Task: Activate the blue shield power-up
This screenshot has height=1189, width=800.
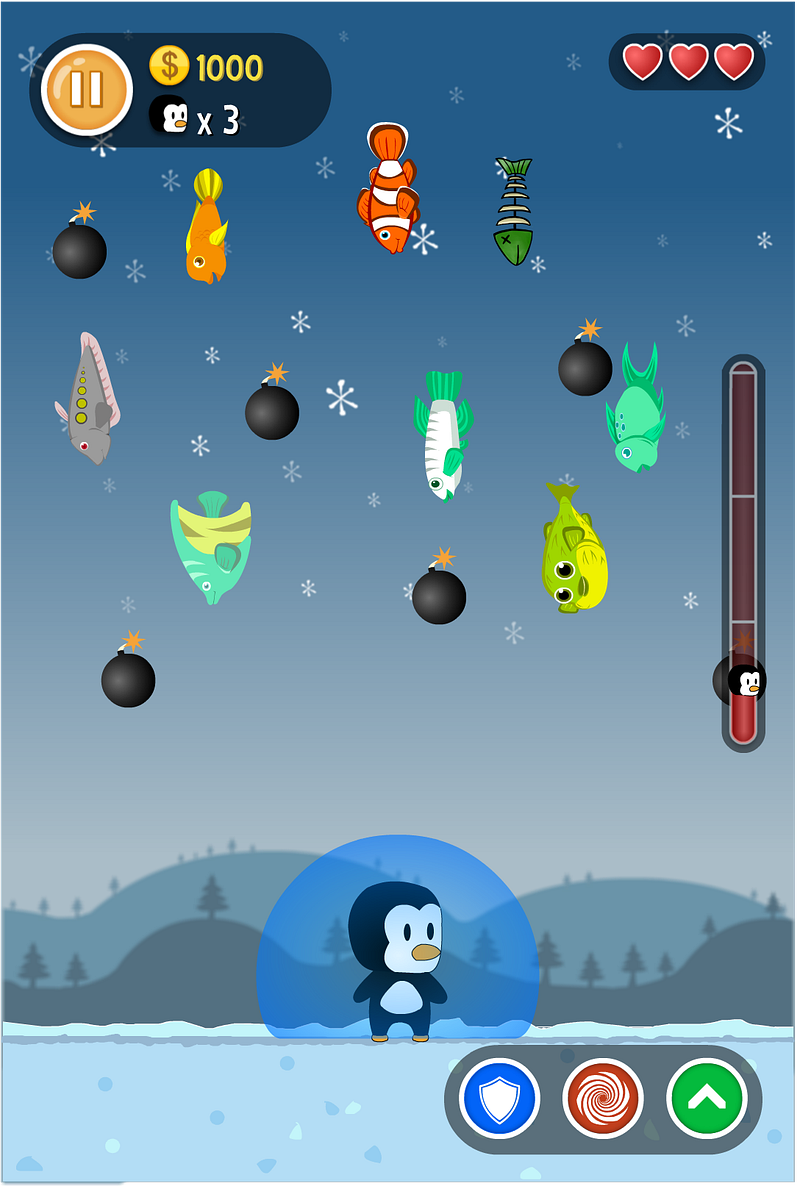Action: click(x=499, y=1099)
